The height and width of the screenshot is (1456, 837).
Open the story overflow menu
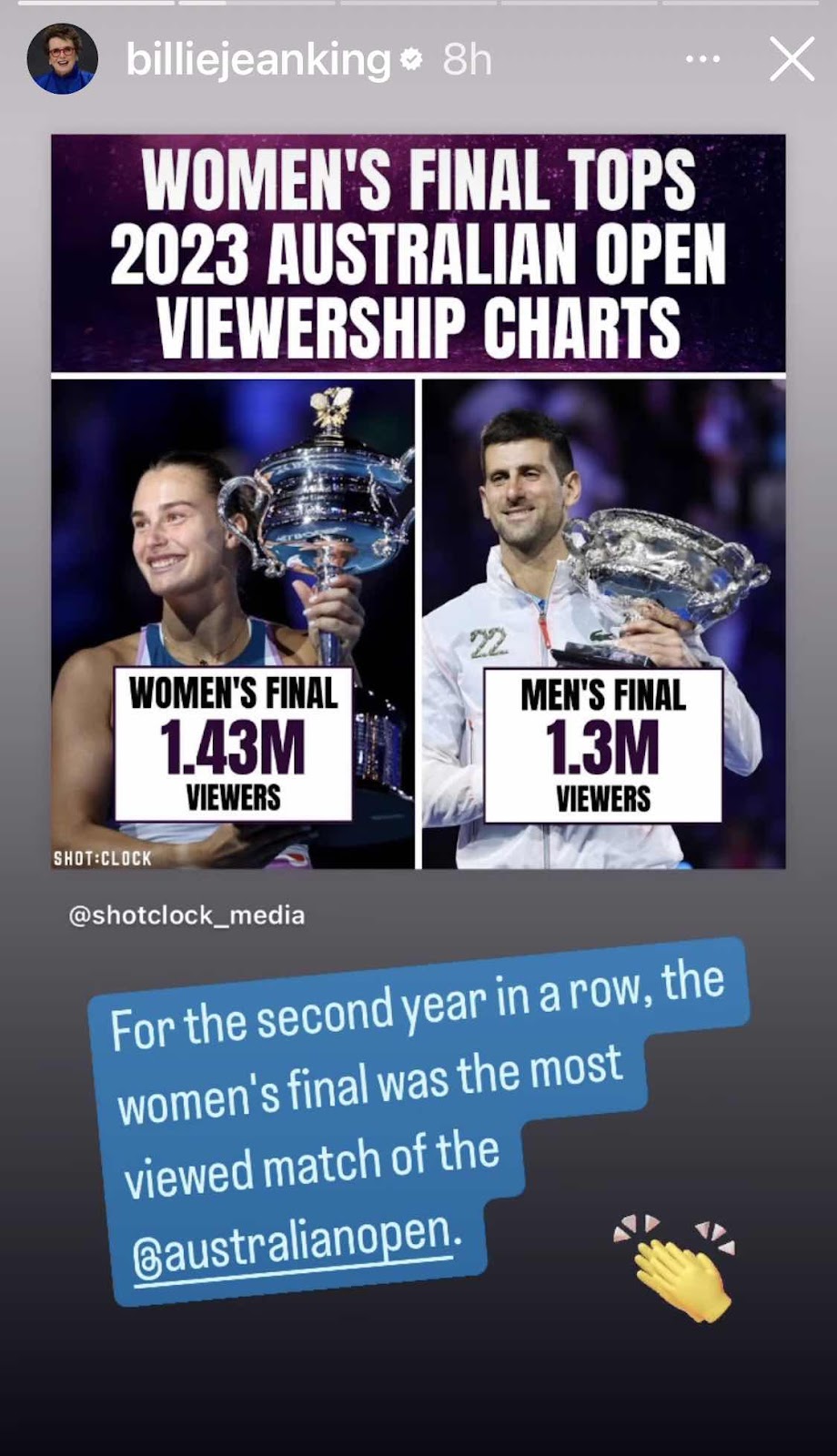tap(702, 60)
